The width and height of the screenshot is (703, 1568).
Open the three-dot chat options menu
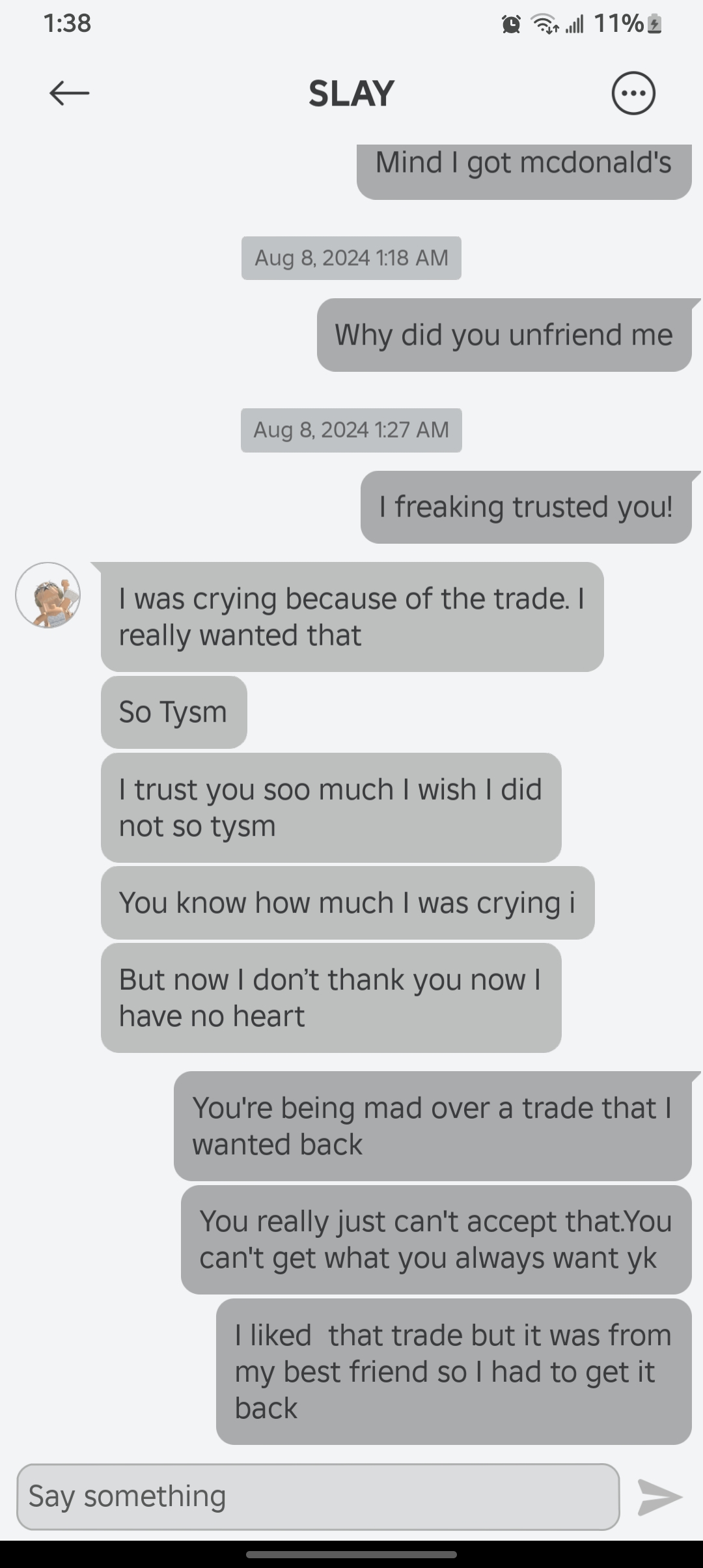(x=633, y=93)
